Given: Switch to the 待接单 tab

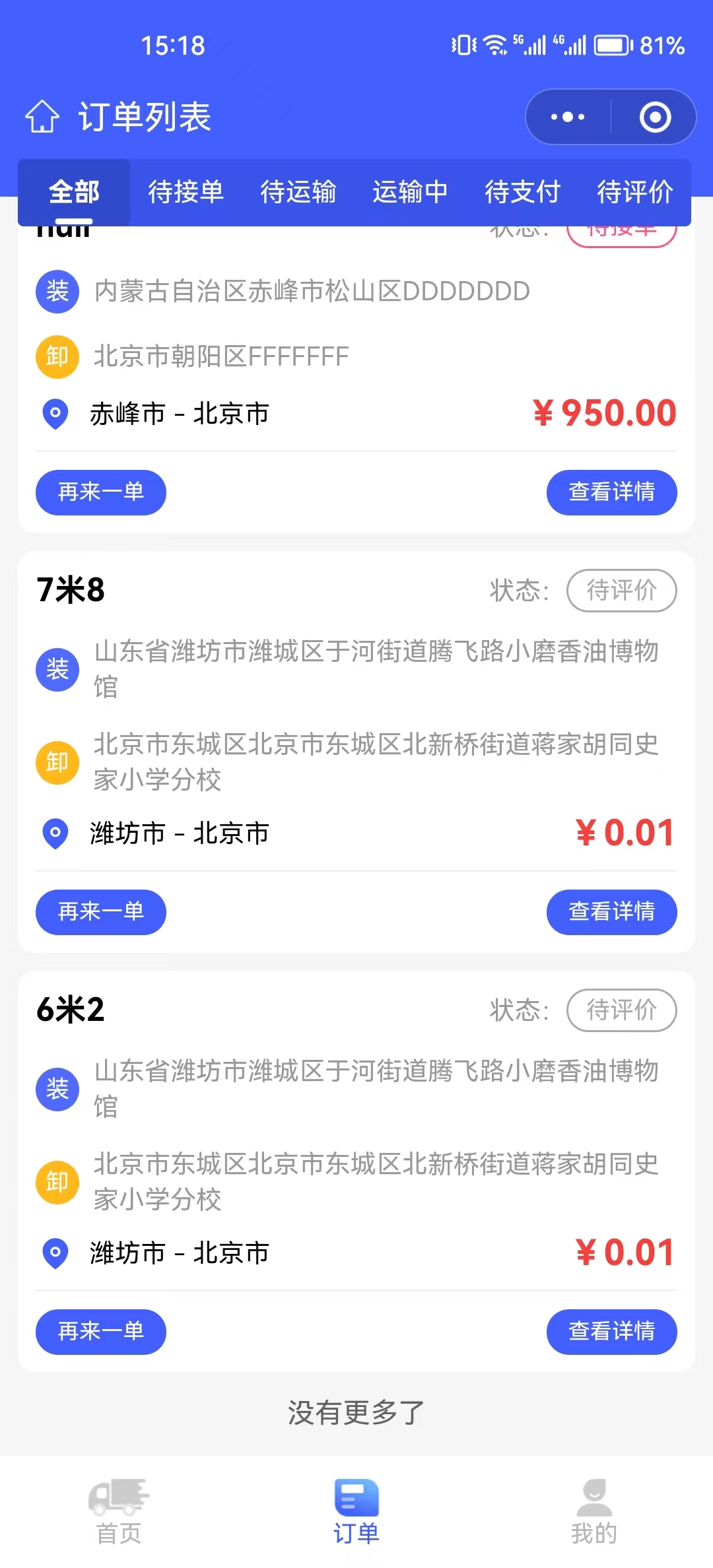Looking at the screenshot, I should [186, 192].
